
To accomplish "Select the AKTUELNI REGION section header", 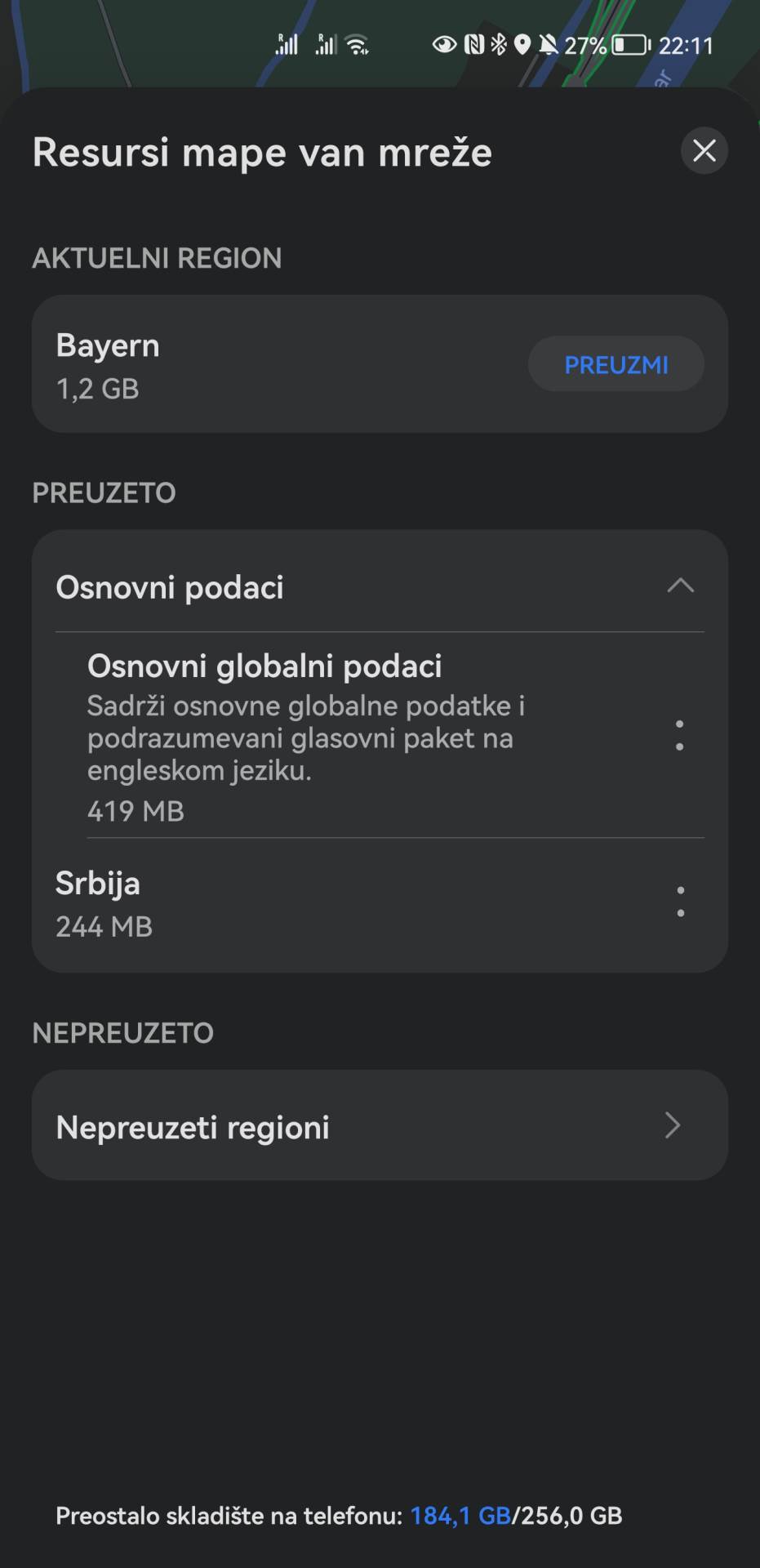I will (x=157, y=258).
